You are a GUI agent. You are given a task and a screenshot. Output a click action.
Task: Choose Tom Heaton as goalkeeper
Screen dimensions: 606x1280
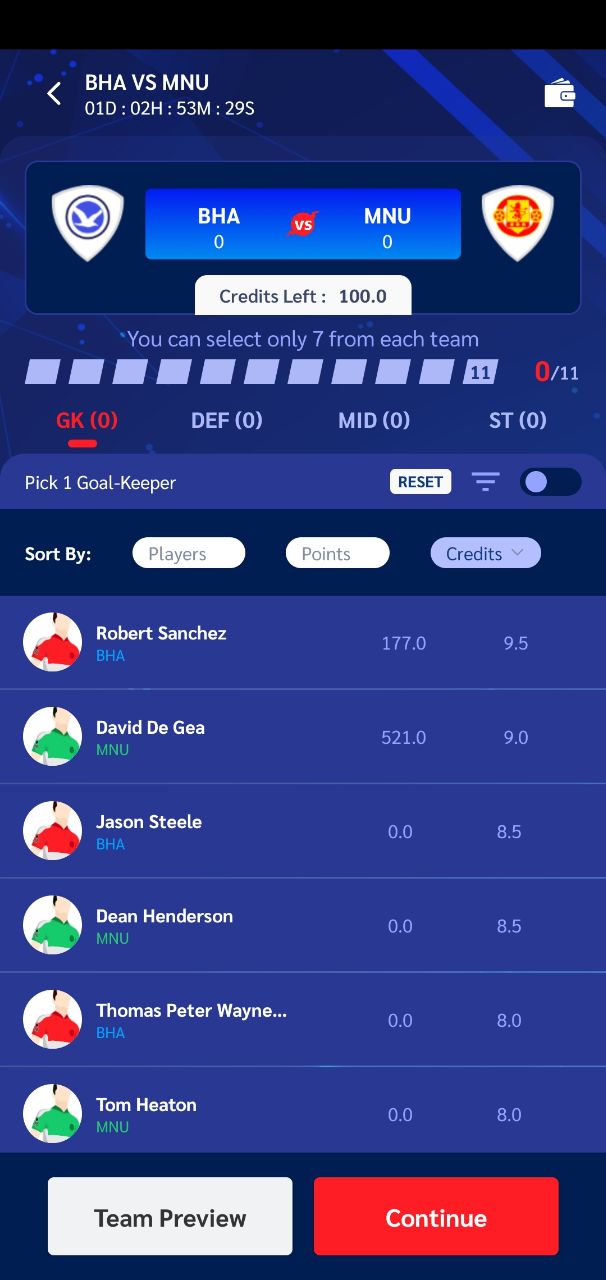[x=146, y=1113]
